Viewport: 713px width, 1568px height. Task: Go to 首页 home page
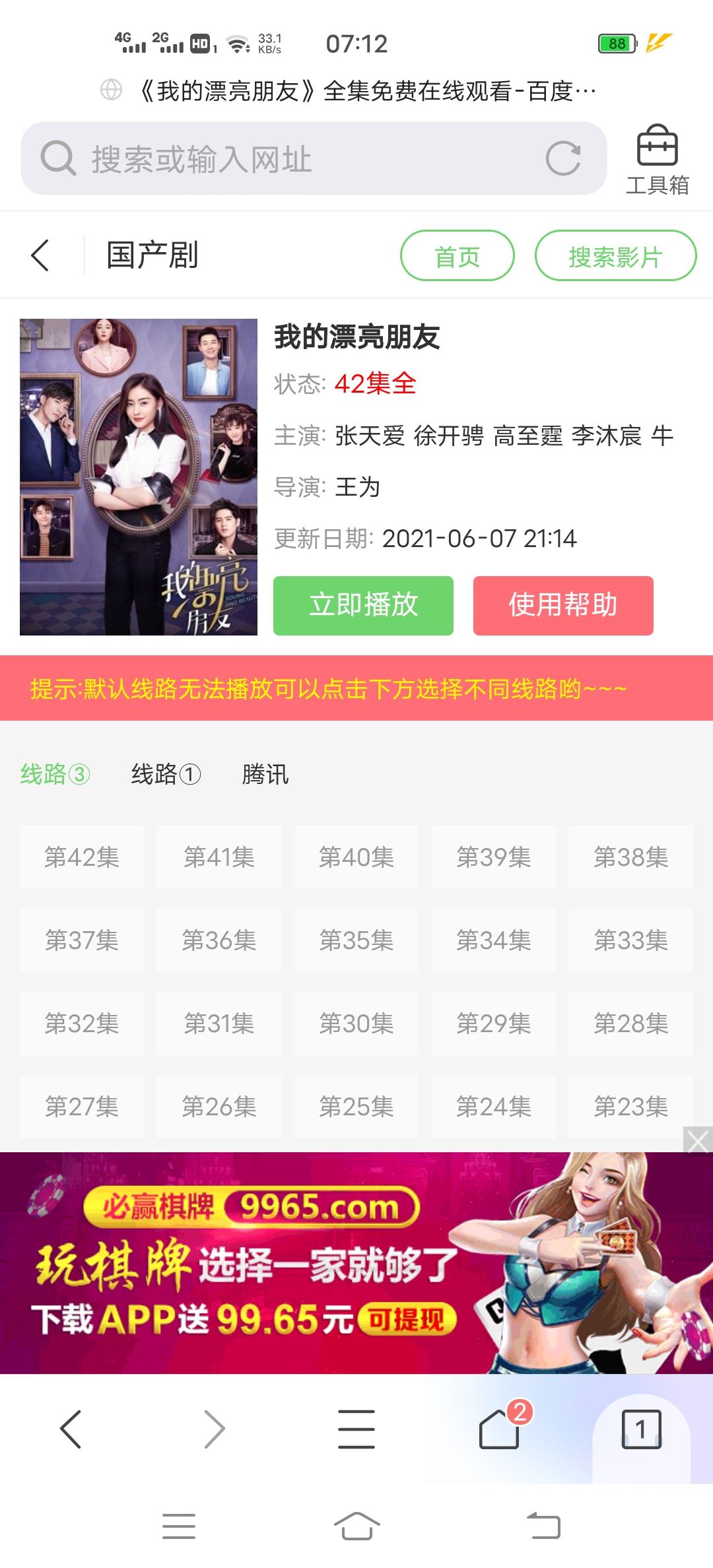(x=457, y=256)
